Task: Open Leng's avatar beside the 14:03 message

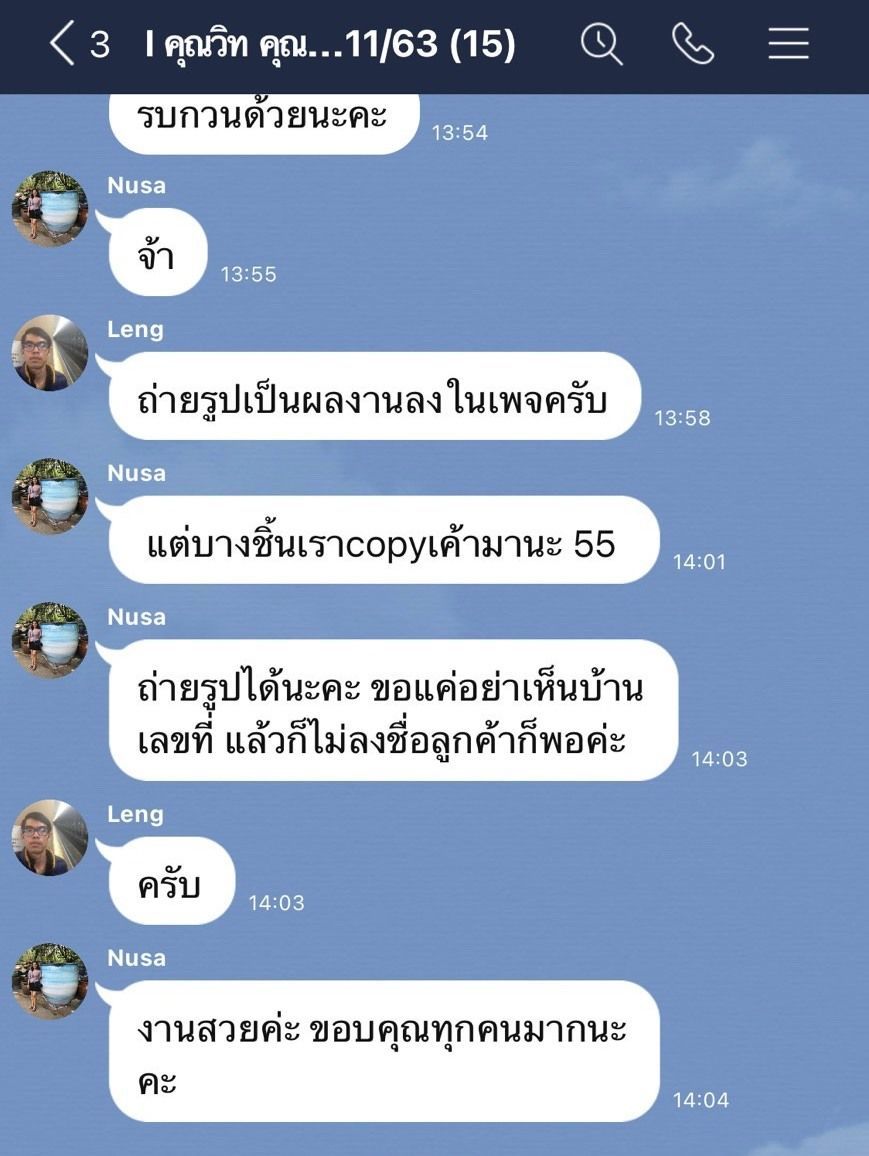Action: (x=50, y=838)
